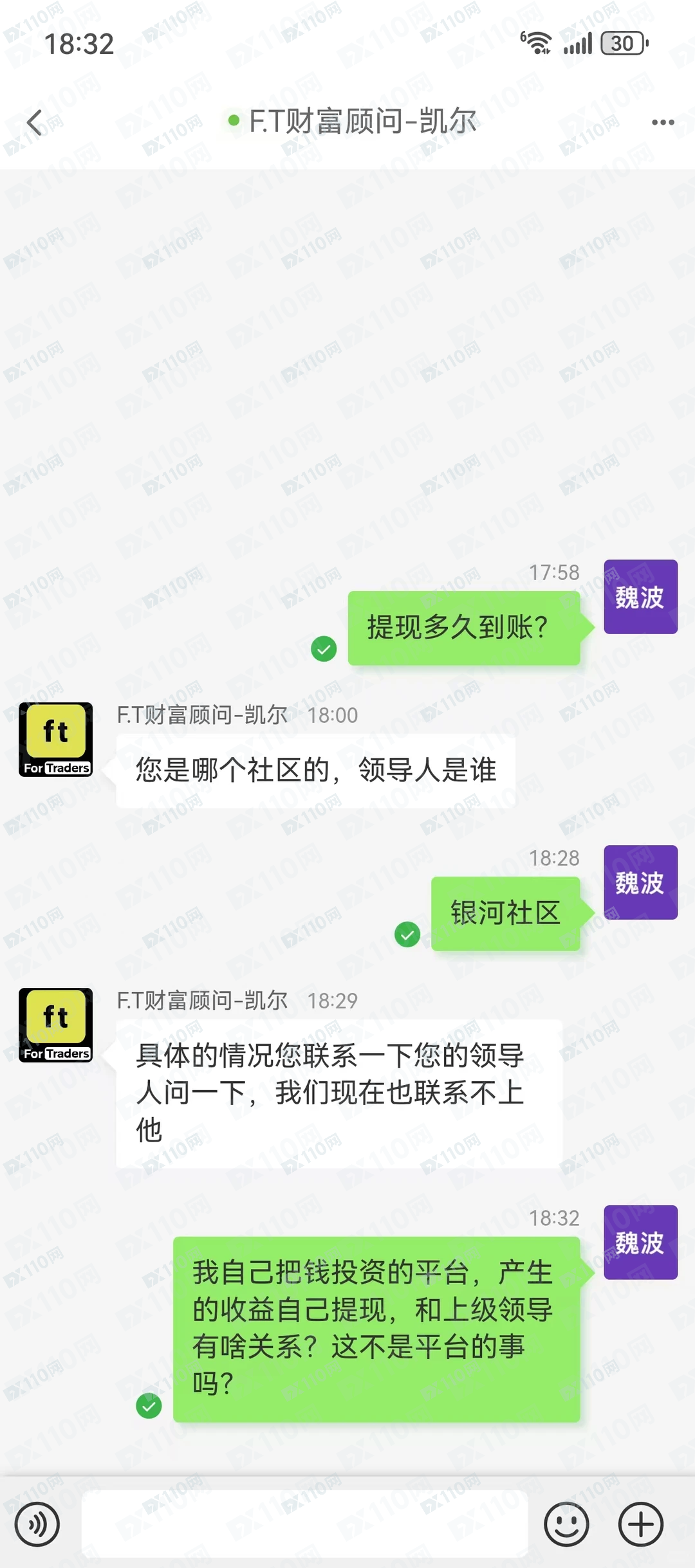Open the emoji picker
Screen dimensions: 695x1568
[x=566, y=1524]
